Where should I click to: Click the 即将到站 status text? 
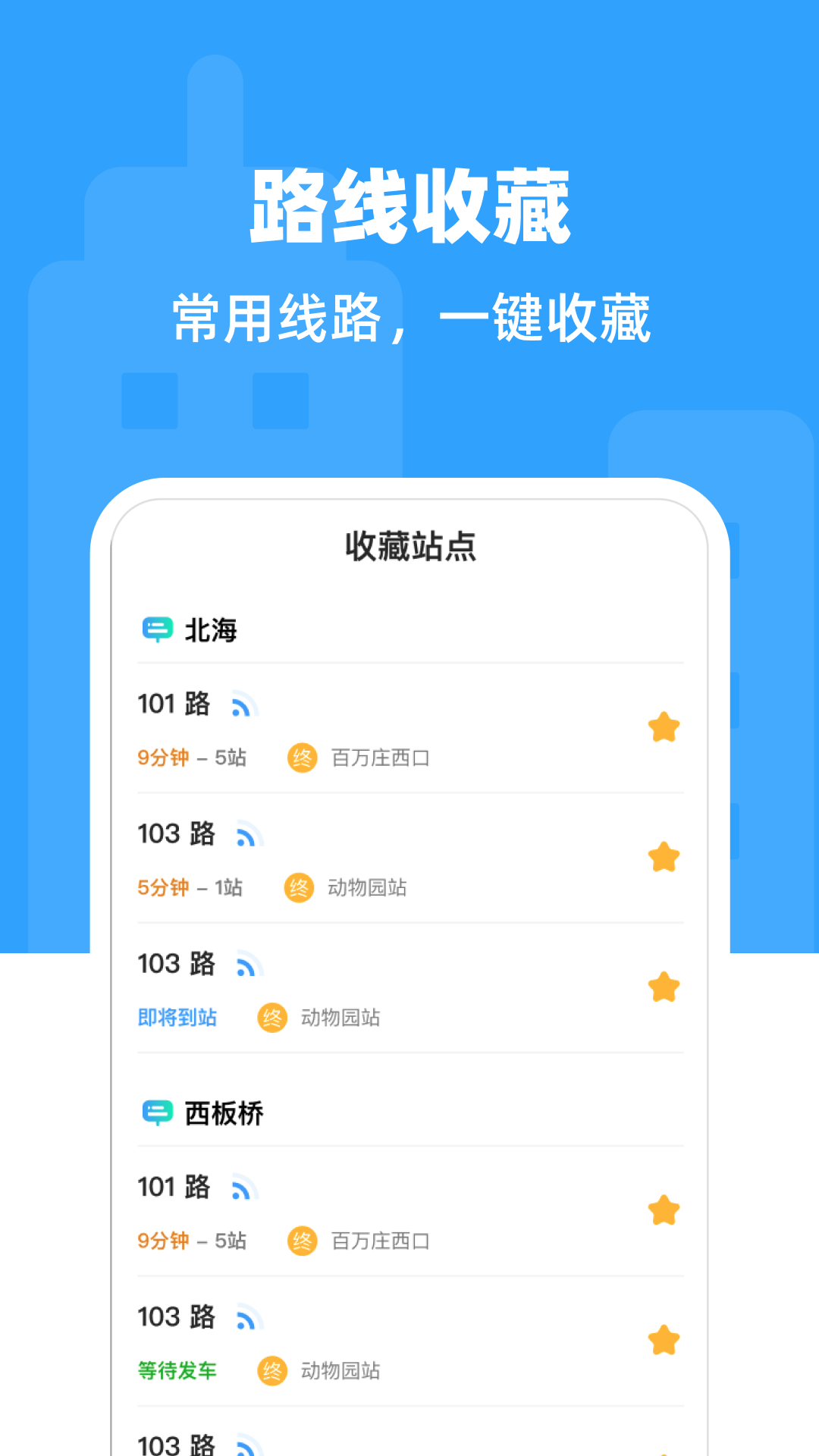point(178,1018)
